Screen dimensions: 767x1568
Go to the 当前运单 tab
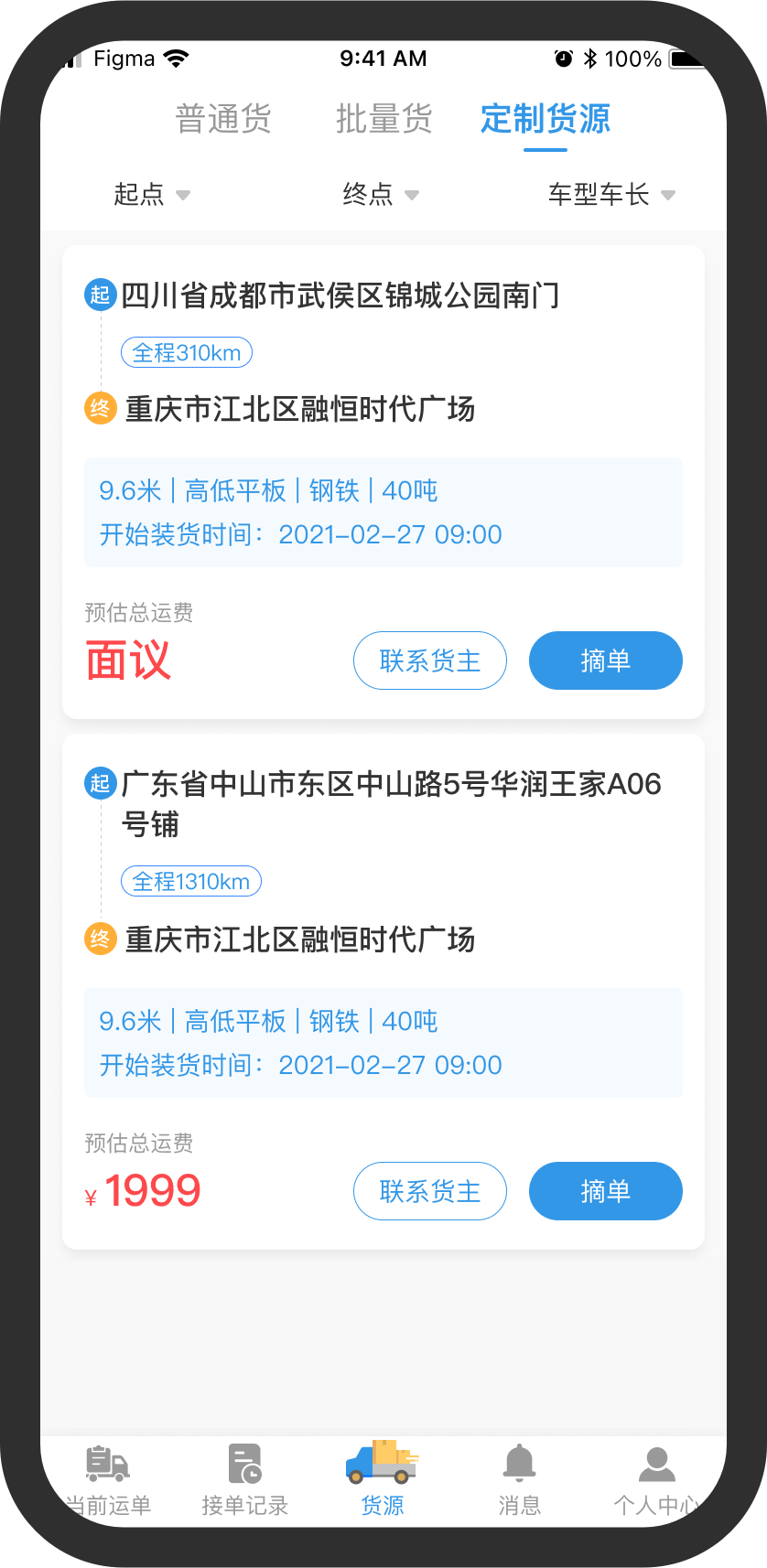(x=108, y=1480)
